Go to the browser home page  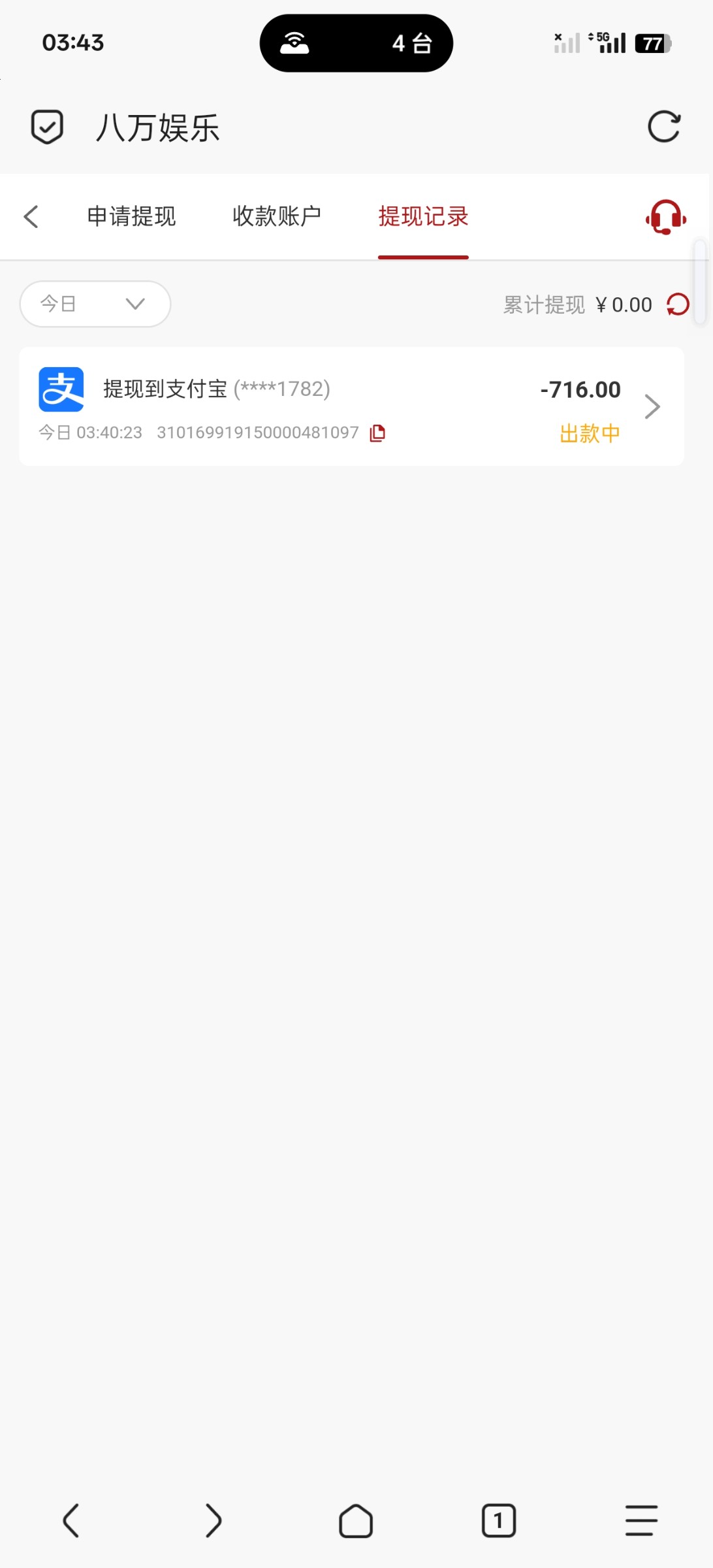click(356, 1520)
